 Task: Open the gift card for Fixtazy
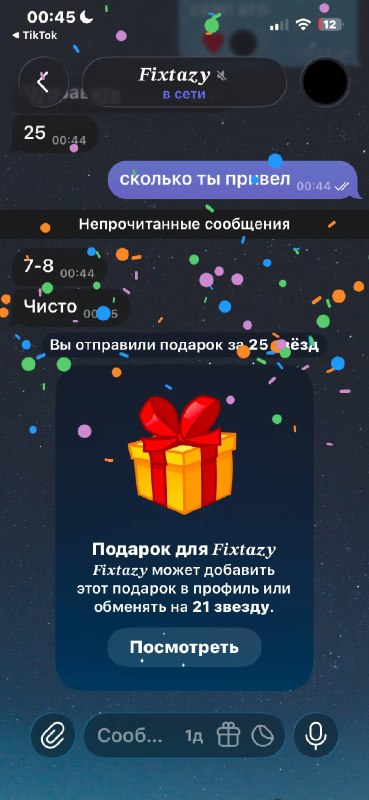pos(184,528)
